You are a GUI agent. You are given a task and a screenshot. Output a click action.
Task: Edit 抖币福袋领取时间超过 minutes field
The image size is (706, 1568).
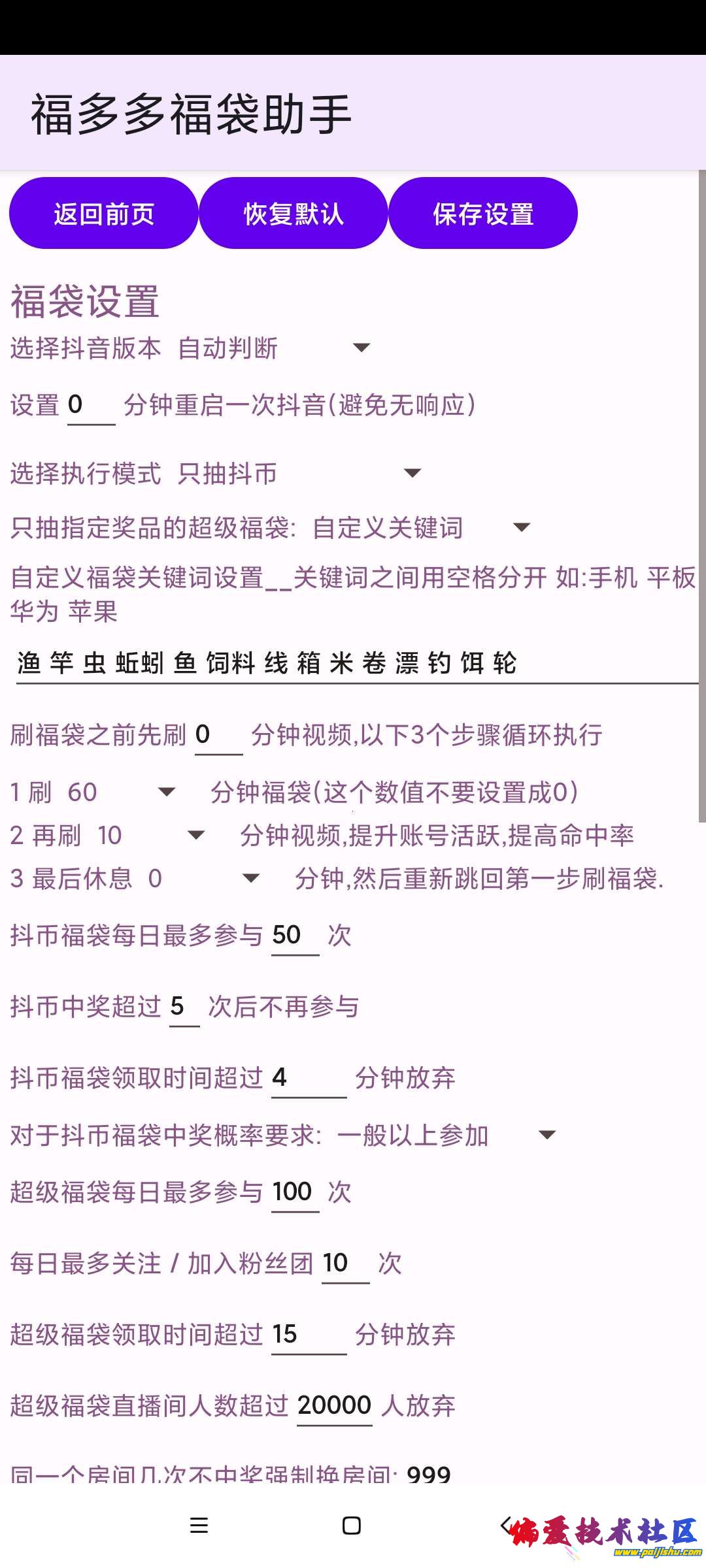(x=309, y=1078)
